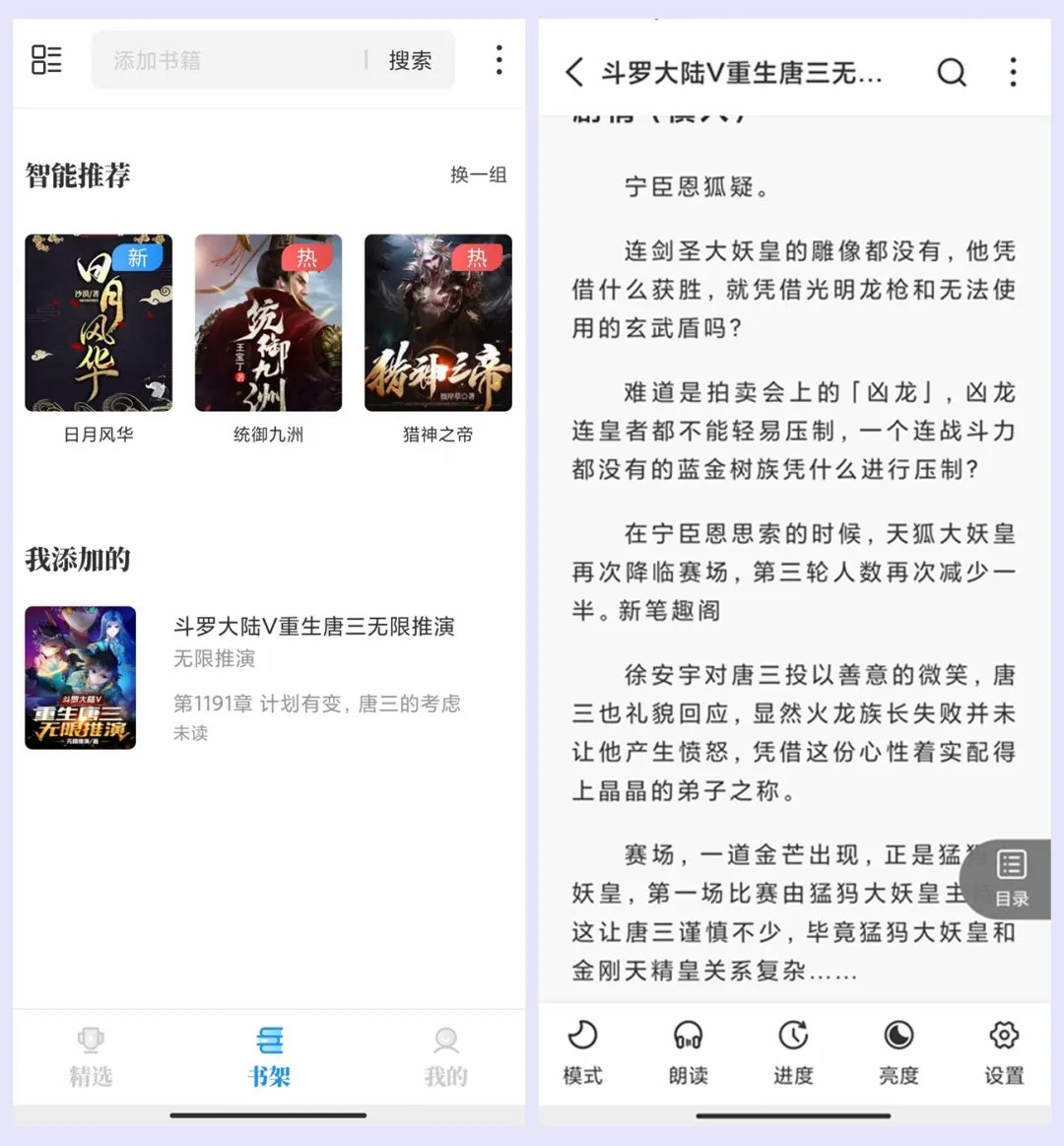Open the book 日月风华
The width and height of the screenshot is (1064, 1146).
(99, 323)
